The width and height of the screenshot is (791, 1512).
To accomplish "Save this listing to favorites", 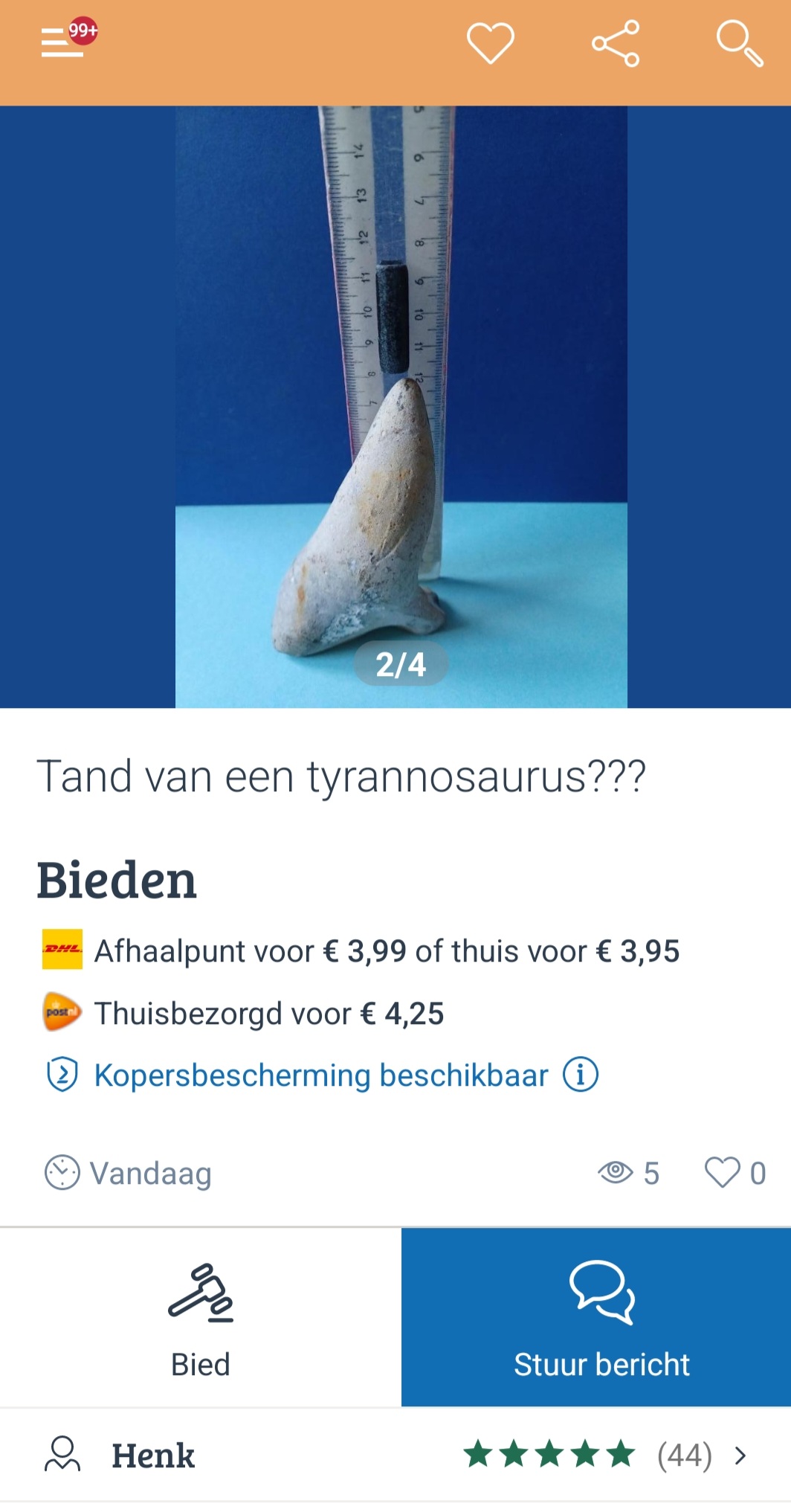I will click(490, 43).
